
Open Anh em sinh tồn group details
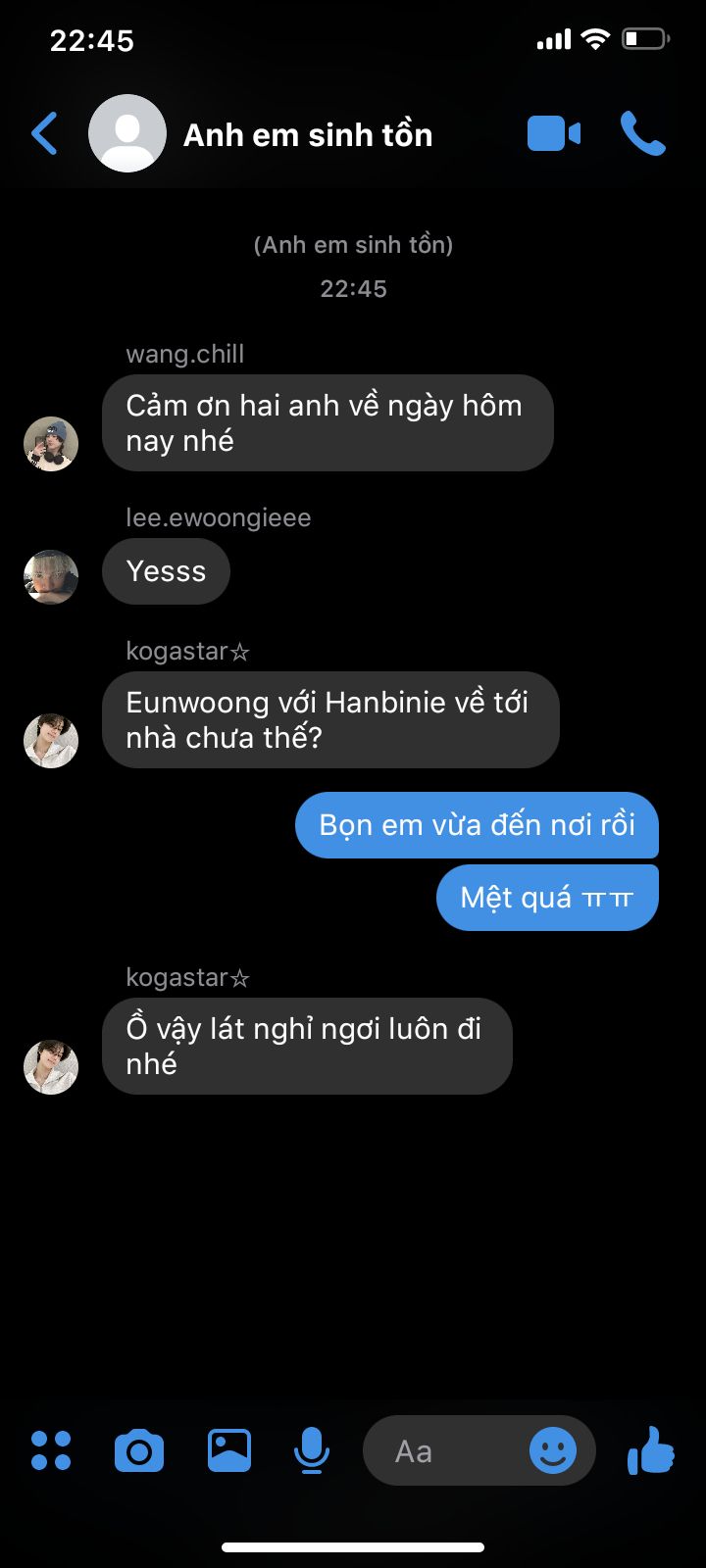307,134
